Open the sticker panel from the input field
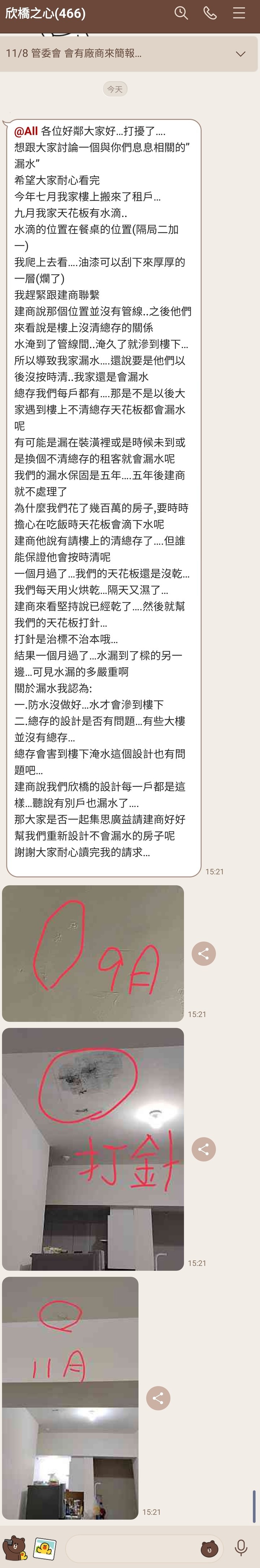260x1568 pixels. 209,1548
